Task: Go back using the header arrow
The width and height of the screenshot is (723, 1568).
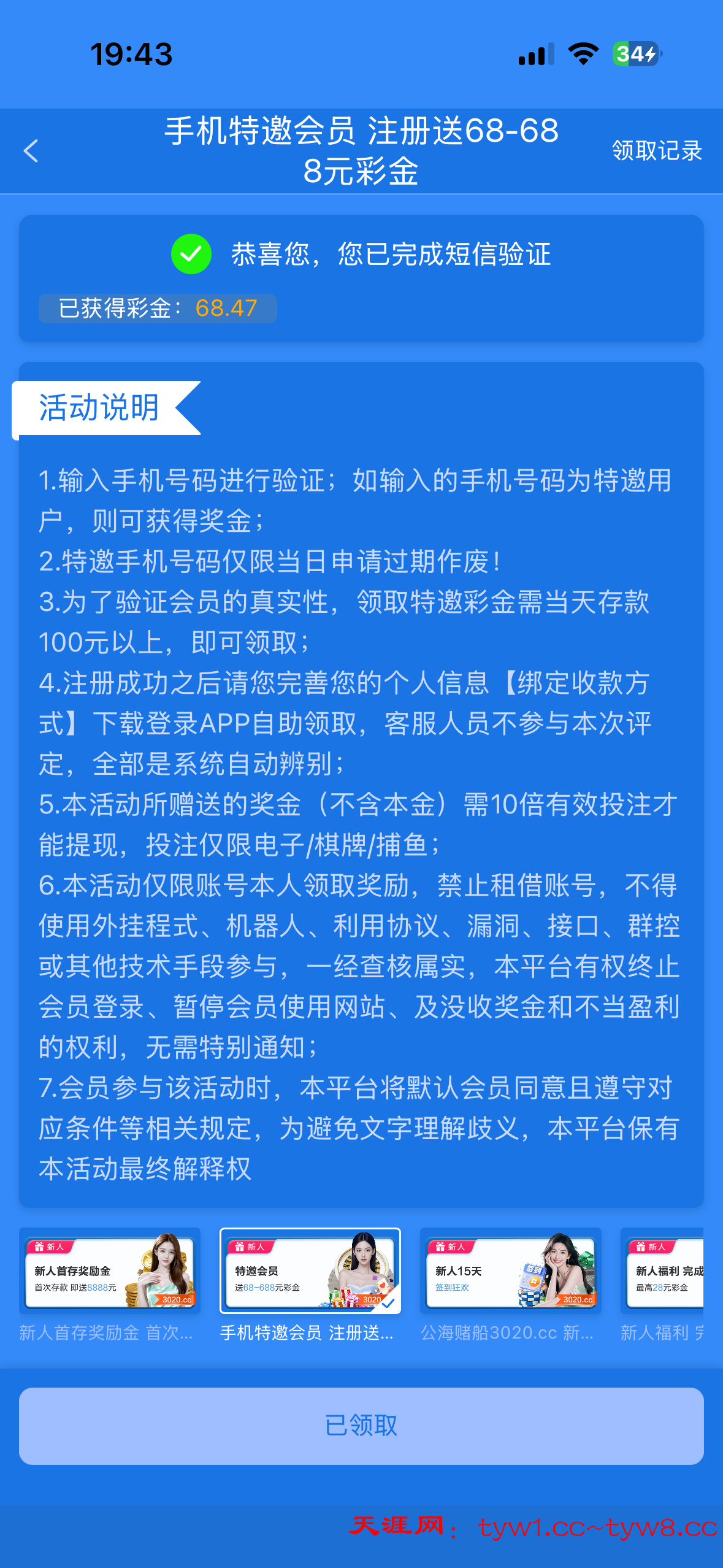Action: [x=31, y=150]
